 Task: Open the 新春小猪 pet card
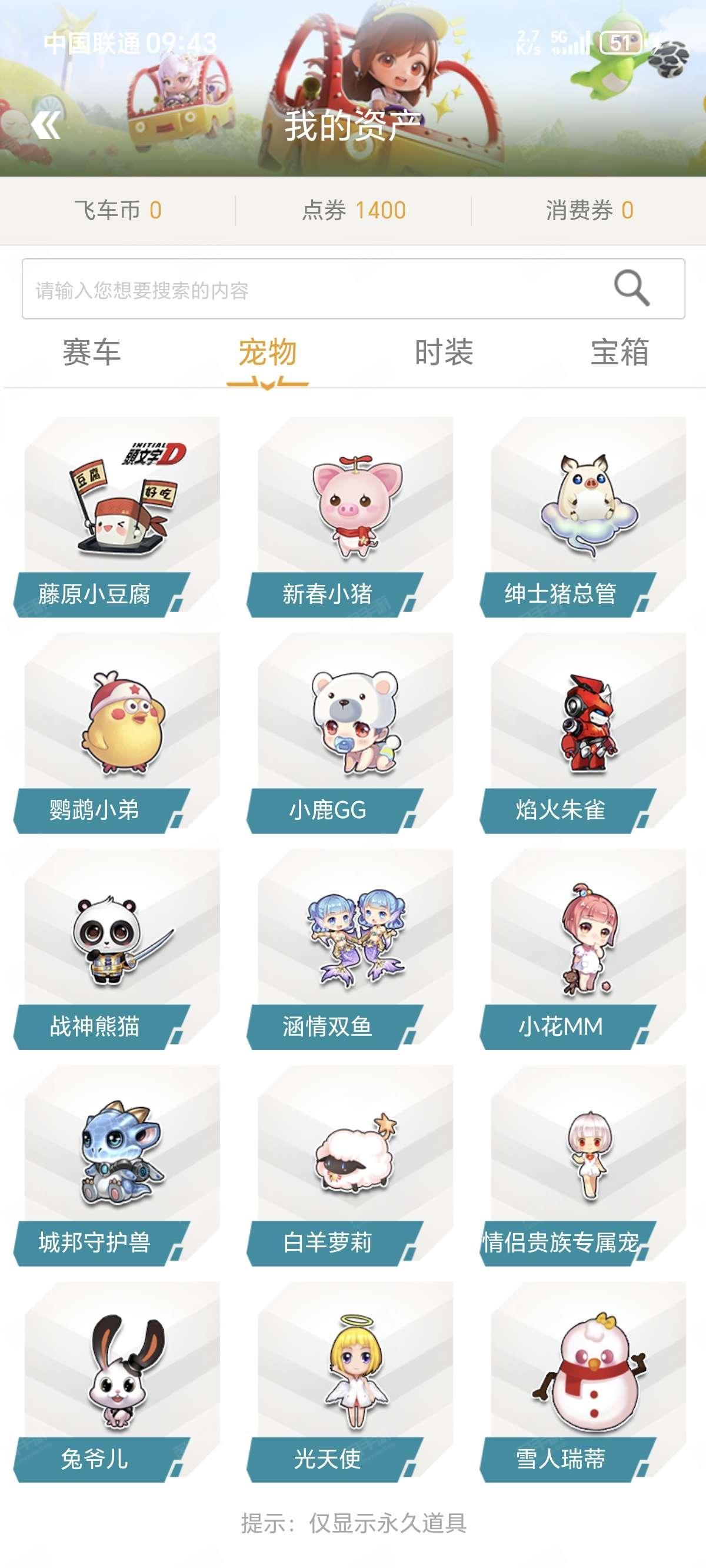pos(350,517)
